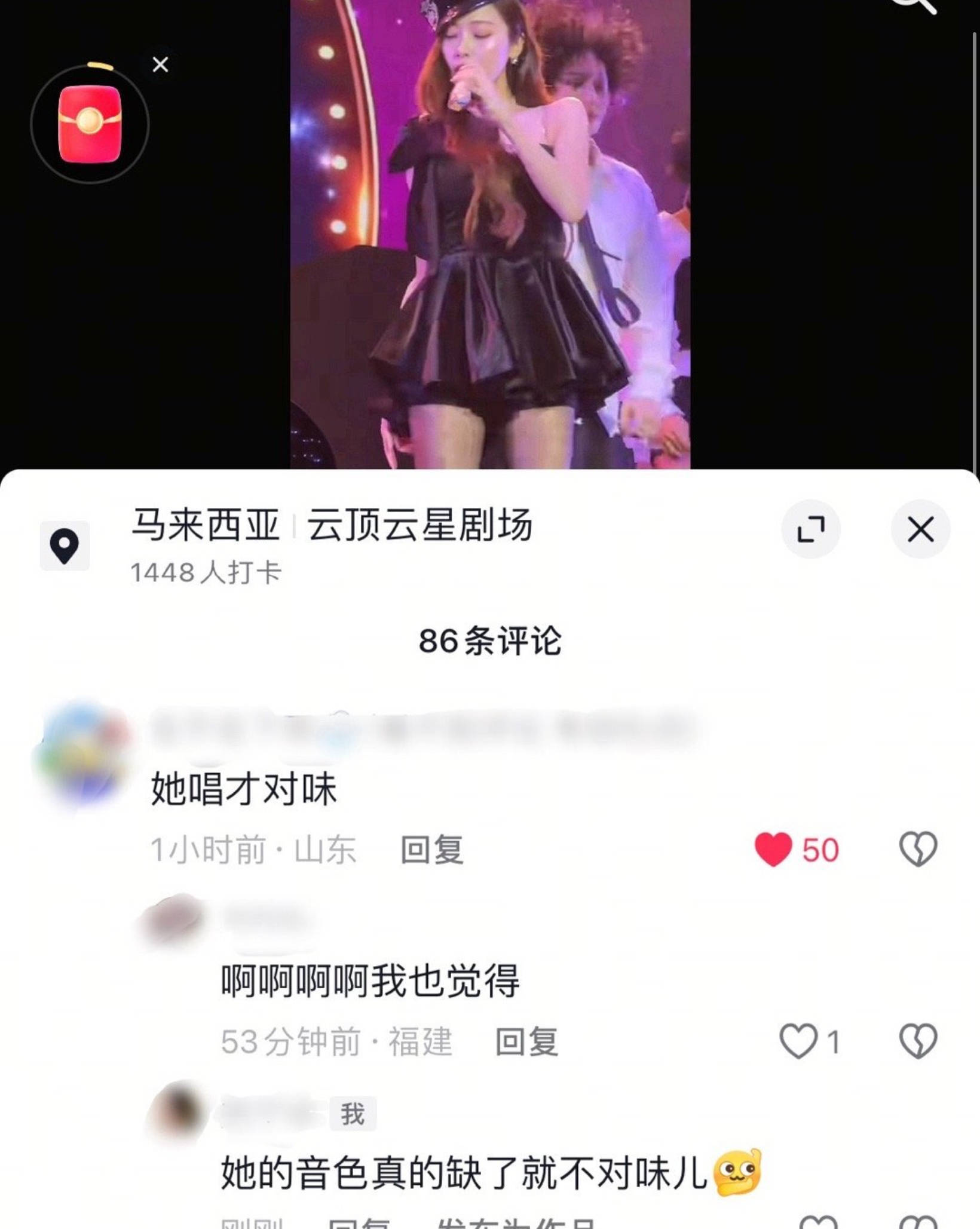Reply to the comment 啊啊啊啊我也觉得

pyautogui.click(x=526, y=1041)
